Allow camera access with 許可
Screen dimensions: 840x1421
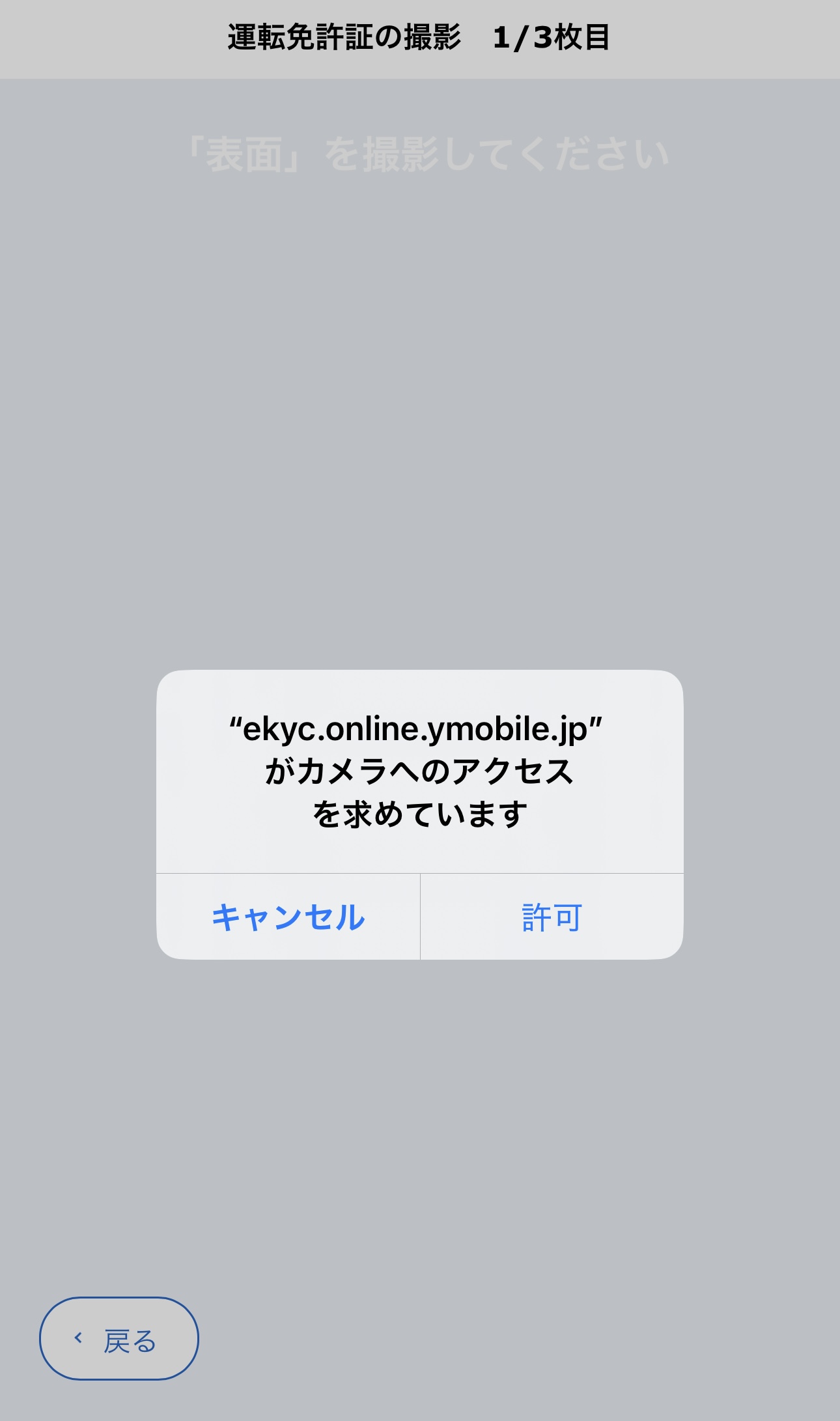click(x=552, y=917)
